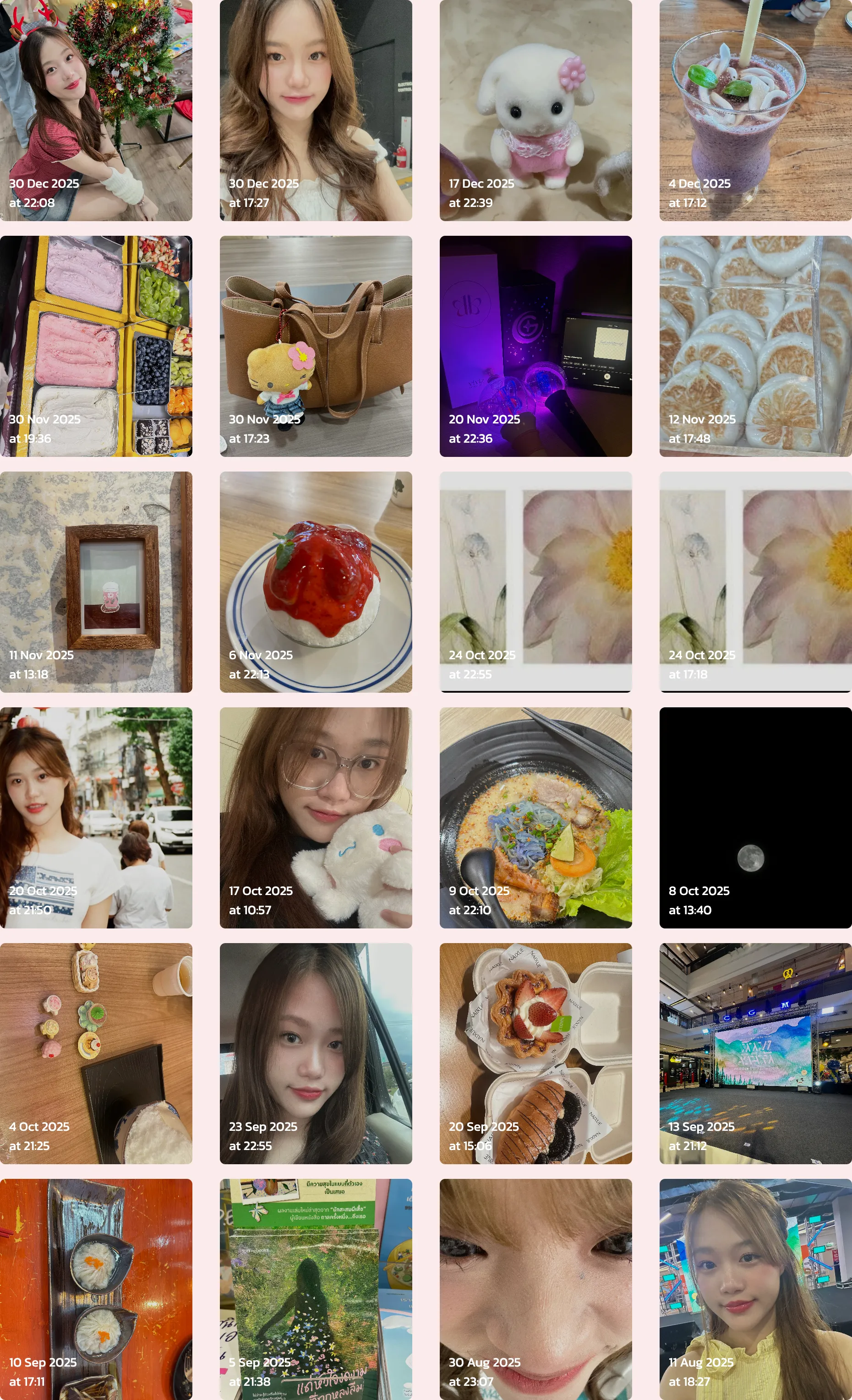
Task: Open the 17 Dec 2025 at 22:39 photo
Action: [535, 110]
